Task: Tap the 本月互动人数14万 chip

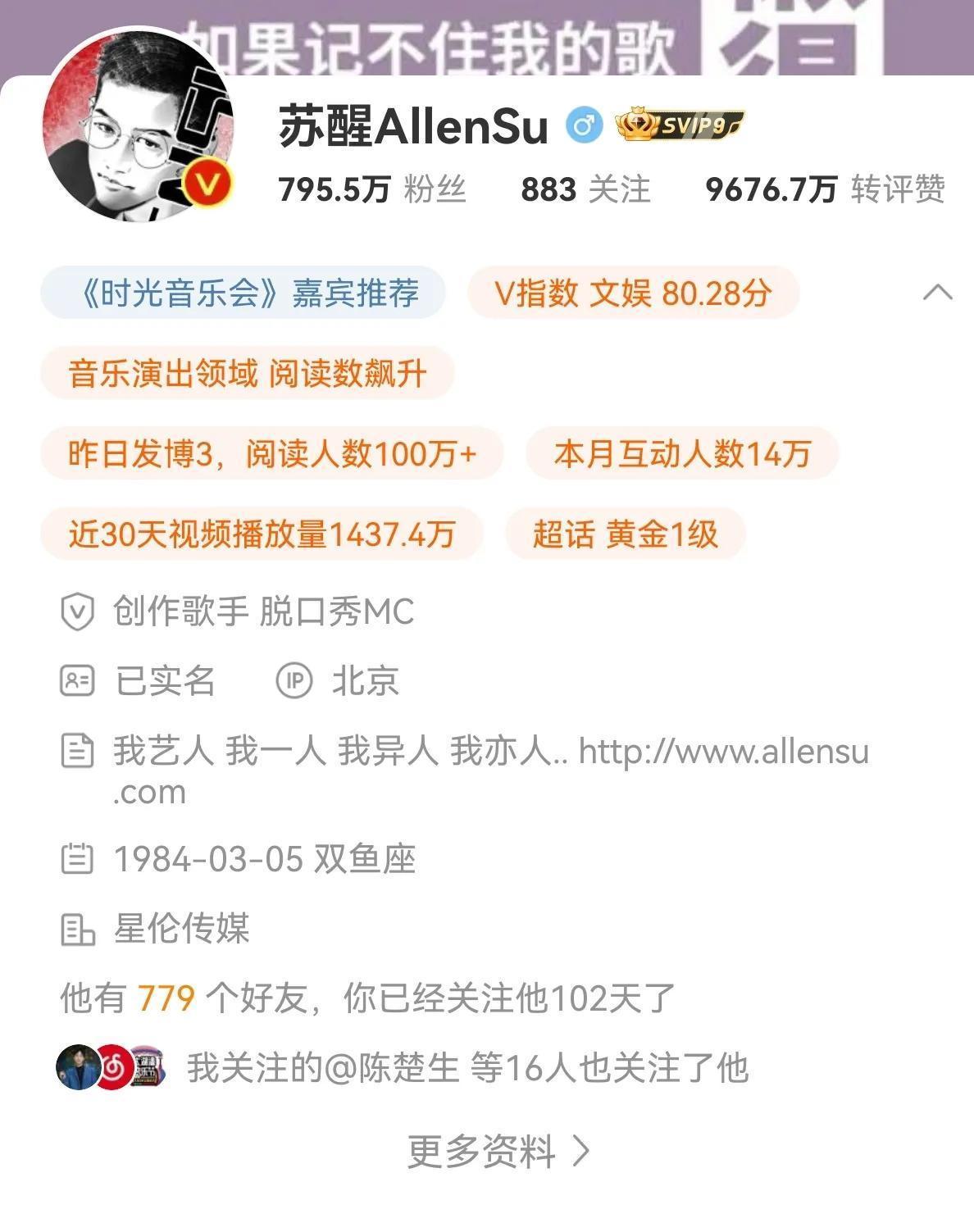Action: coord(681,453)
